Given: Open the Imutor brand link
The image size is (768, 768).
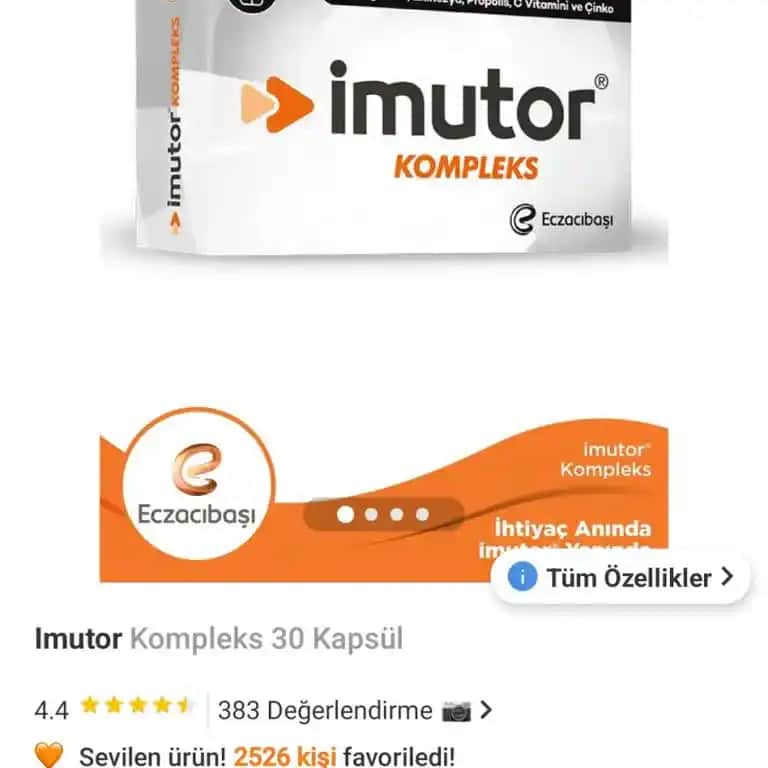Looking at the screenshot, I should tap(78, 638).
